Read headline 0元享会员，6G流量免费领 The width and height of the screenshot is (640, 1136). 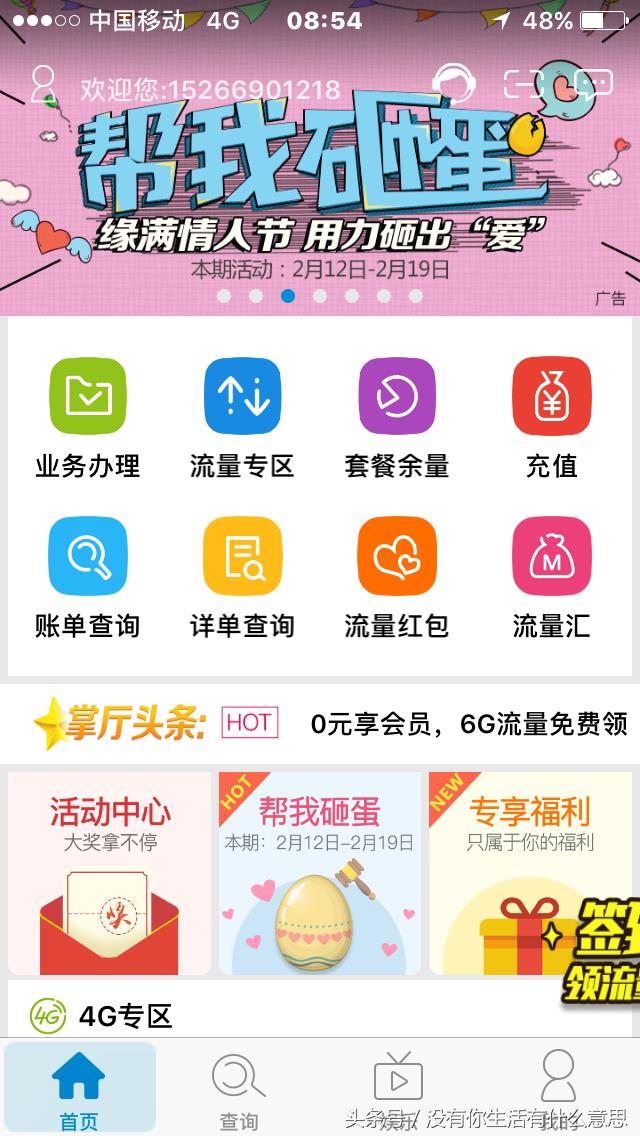[468, 724]
